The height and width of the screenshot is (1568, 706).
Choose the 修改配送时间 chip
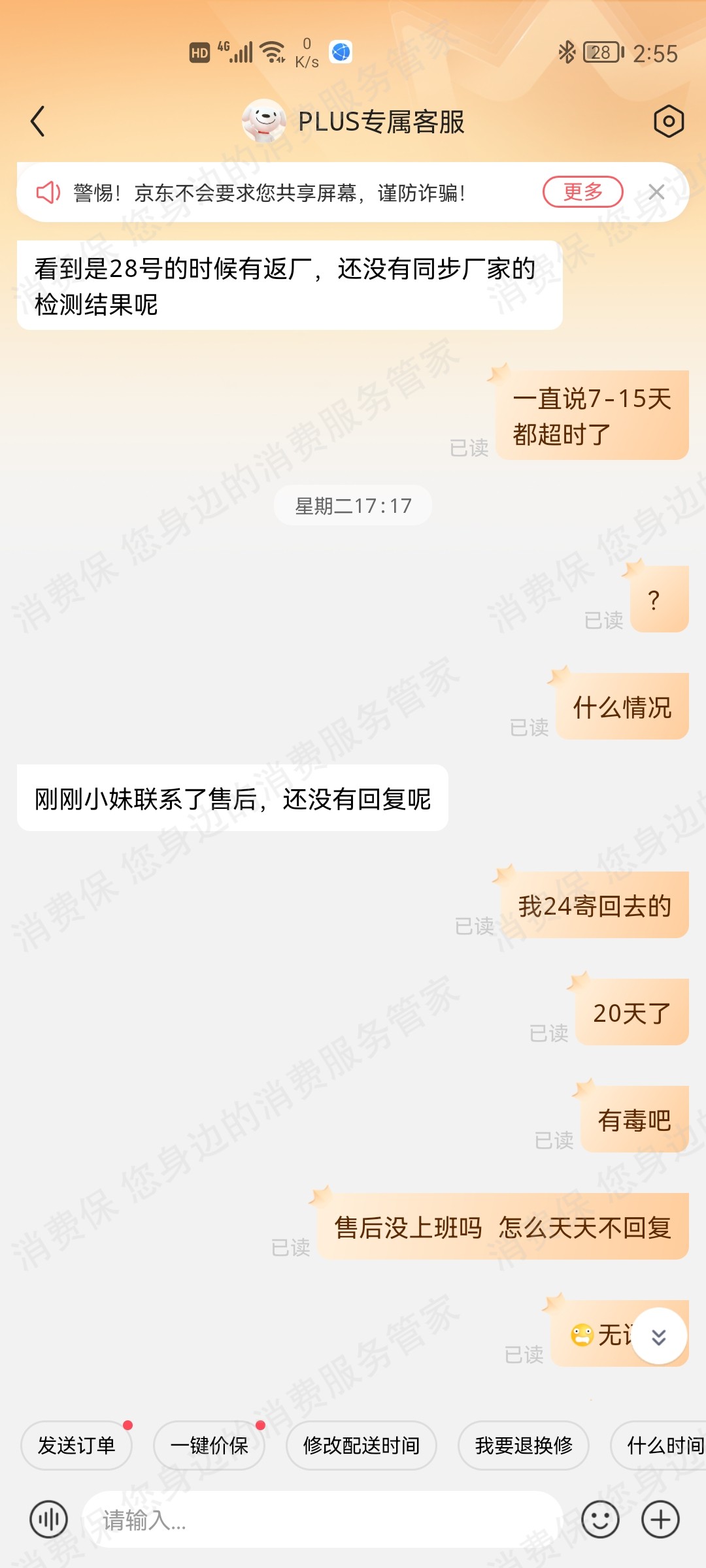click(361, 1445)
